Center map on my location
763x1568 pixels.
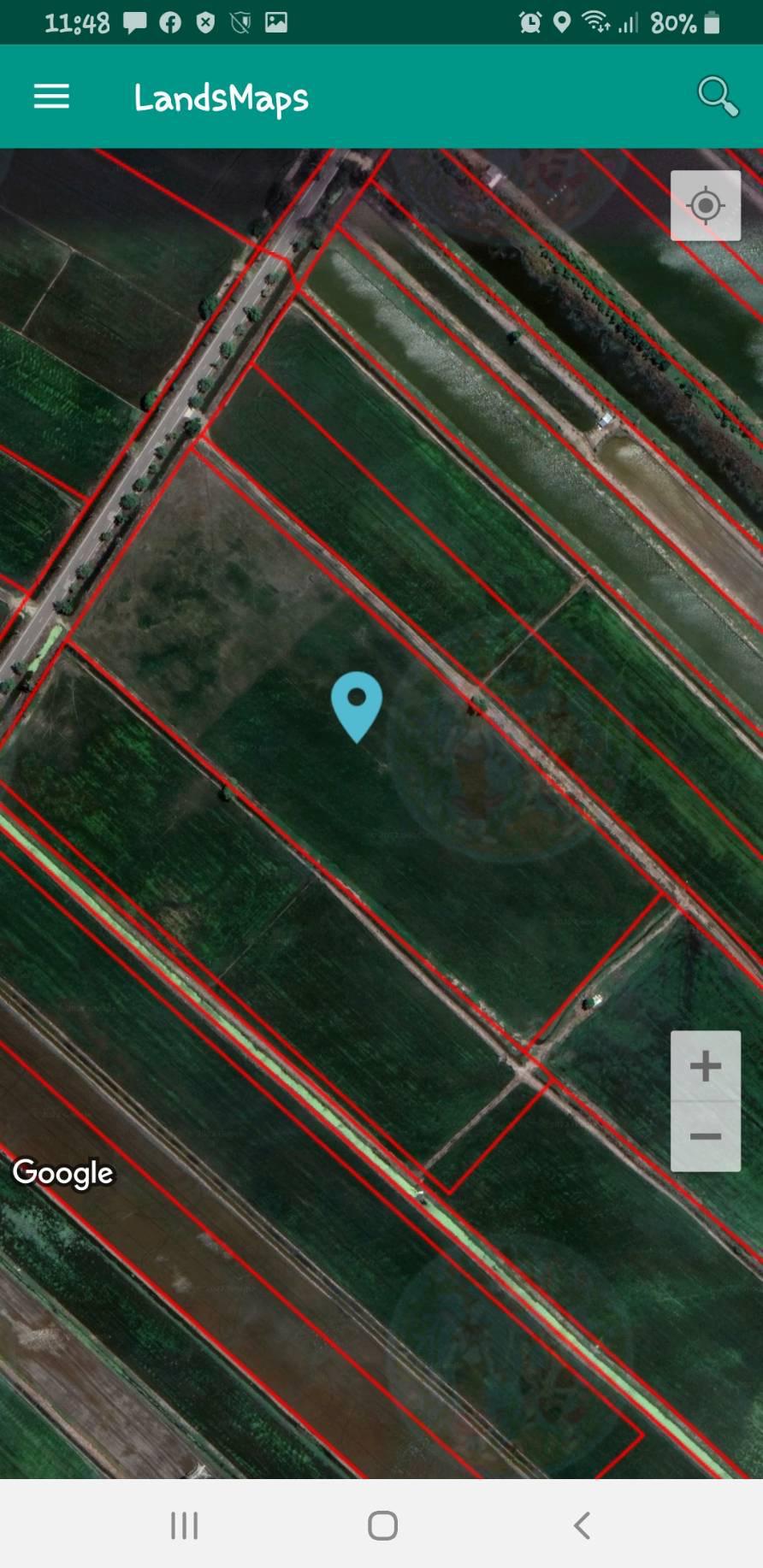tap(706, 205)
